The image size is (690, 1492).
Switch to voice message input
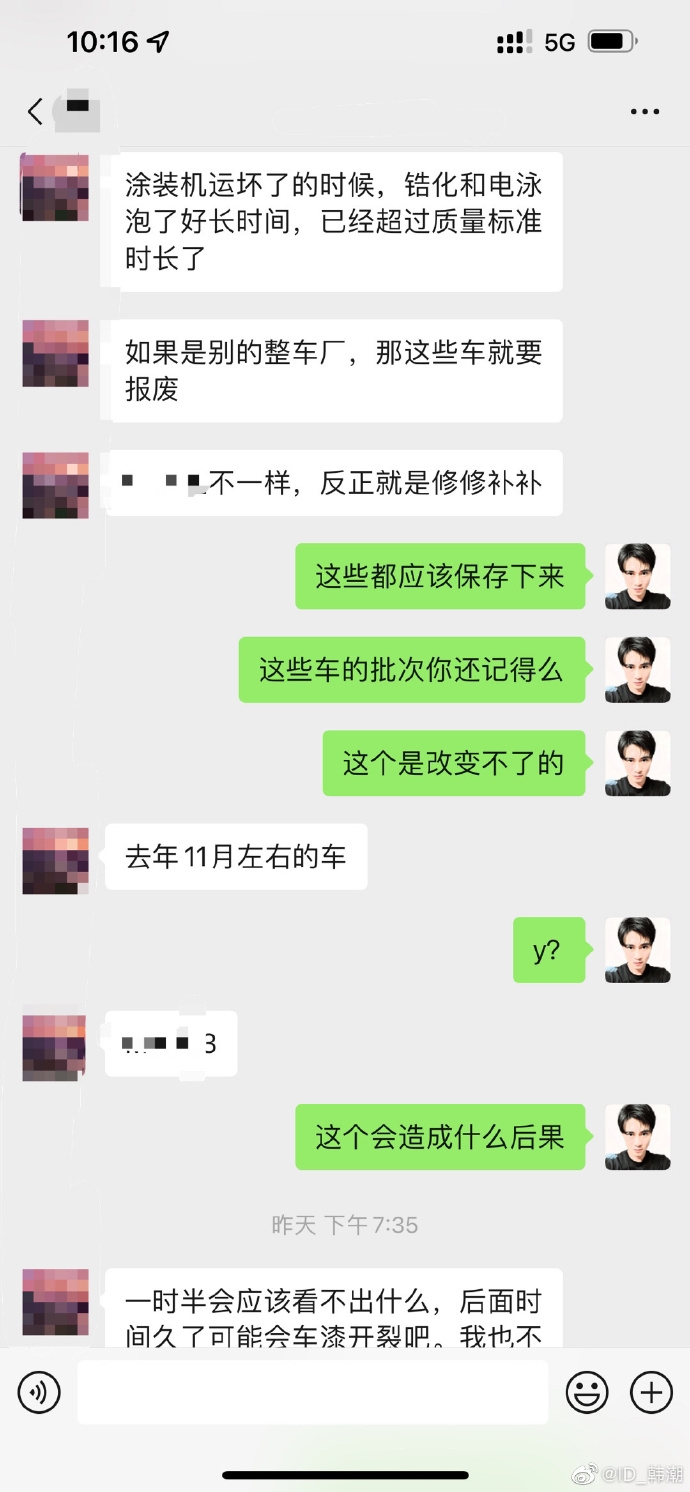tap(40, 1391)
